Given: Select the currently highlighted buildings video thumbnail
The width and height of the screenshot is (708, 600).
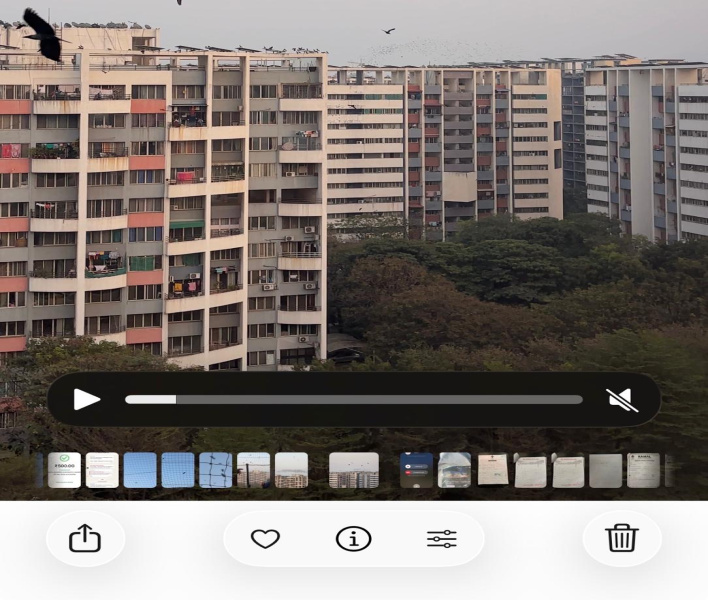Looking at the screenshot, I should tap(354, 470).
